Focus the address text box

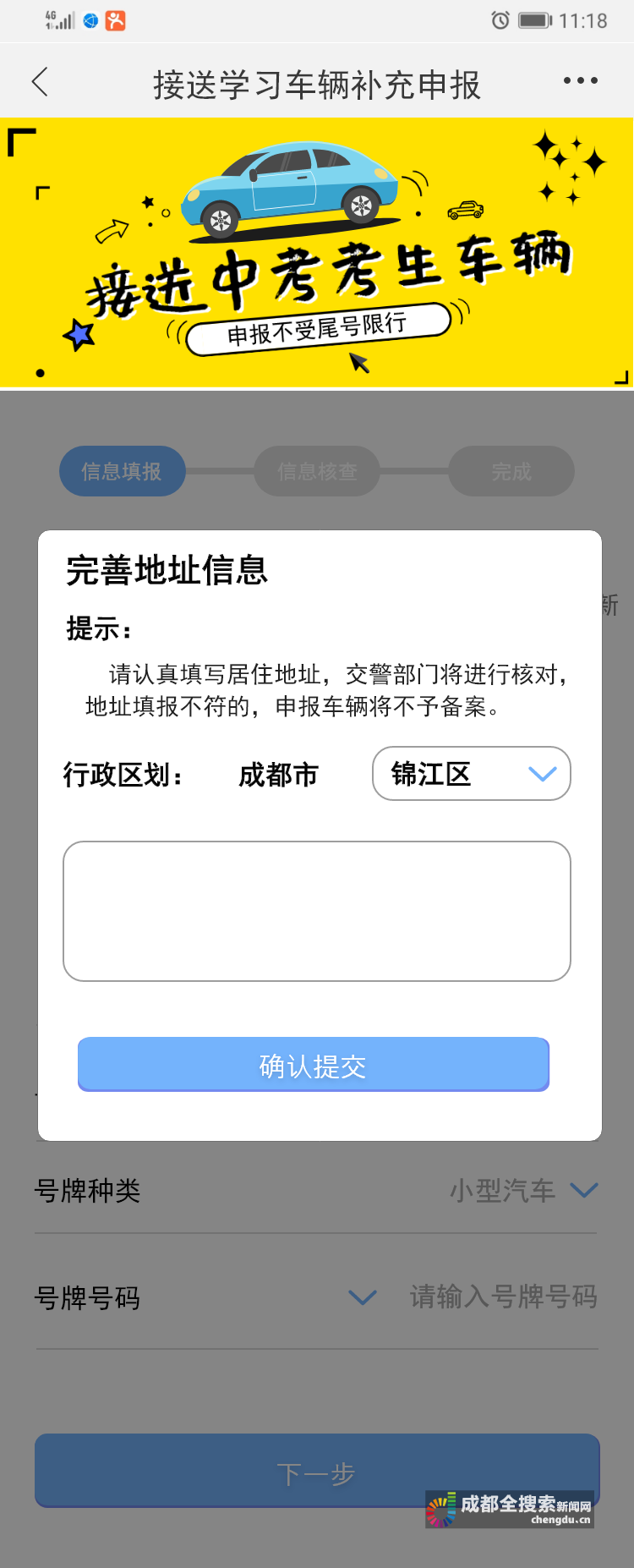click(317, 911)
